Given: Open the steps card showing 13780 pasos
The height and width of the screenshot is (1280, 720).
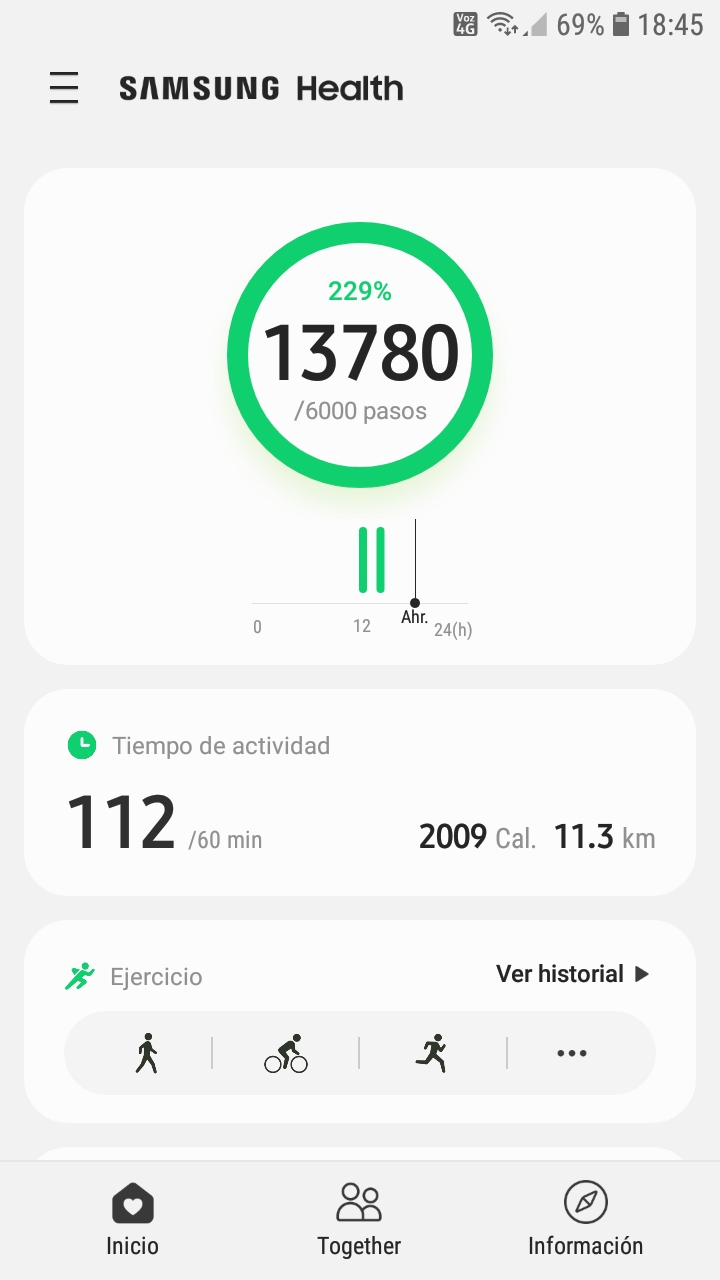Looking at the screenshot, I should click(360, 416).
